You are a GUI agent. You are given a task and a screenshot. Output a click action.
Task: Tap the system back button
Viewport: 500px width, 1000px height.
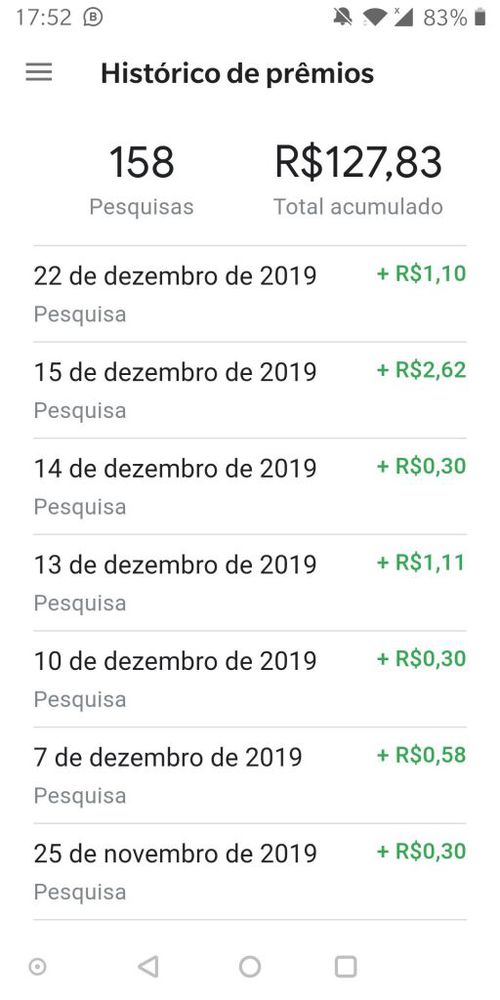(x=148, y=967)
